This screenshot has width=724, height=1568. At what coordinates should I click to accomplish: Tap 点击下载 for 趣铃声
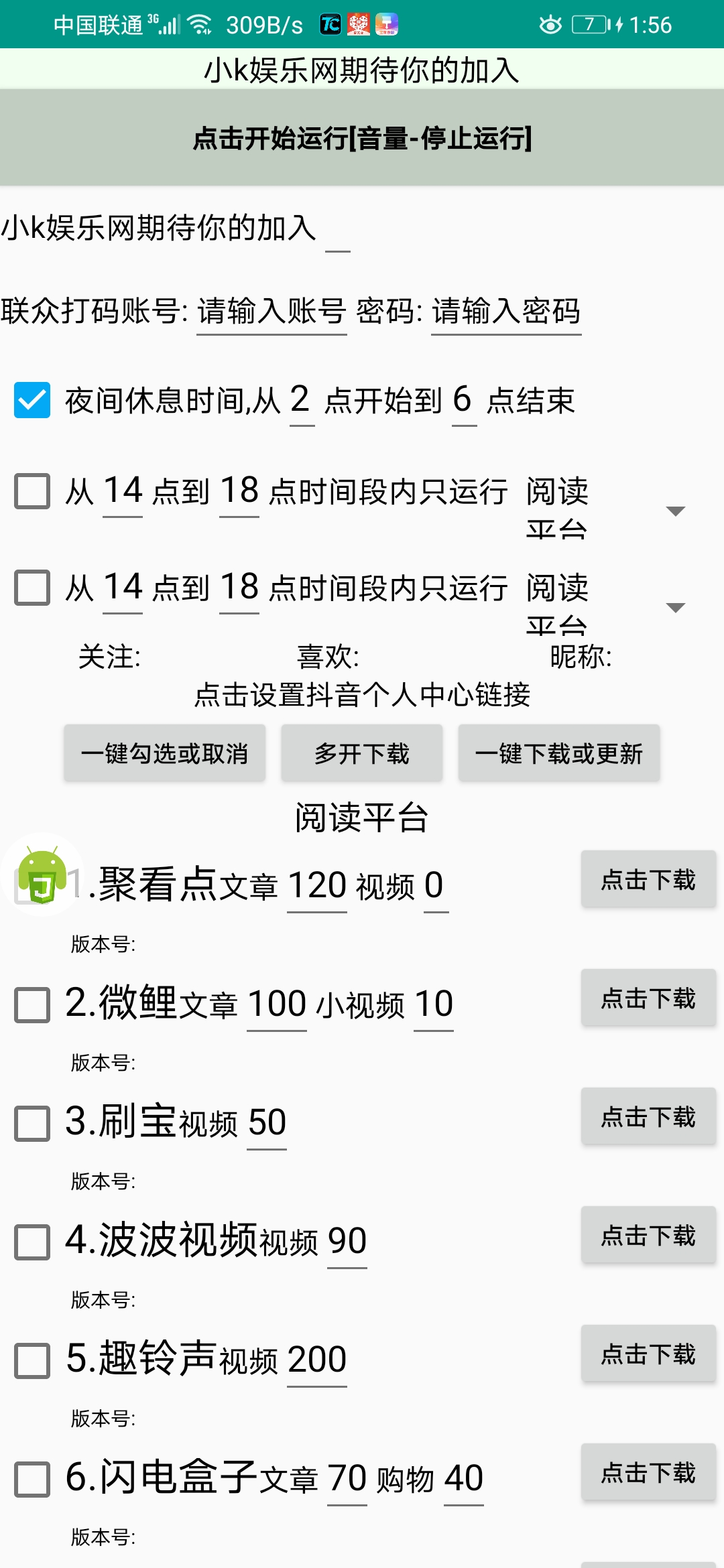[x=648, y=1353]
